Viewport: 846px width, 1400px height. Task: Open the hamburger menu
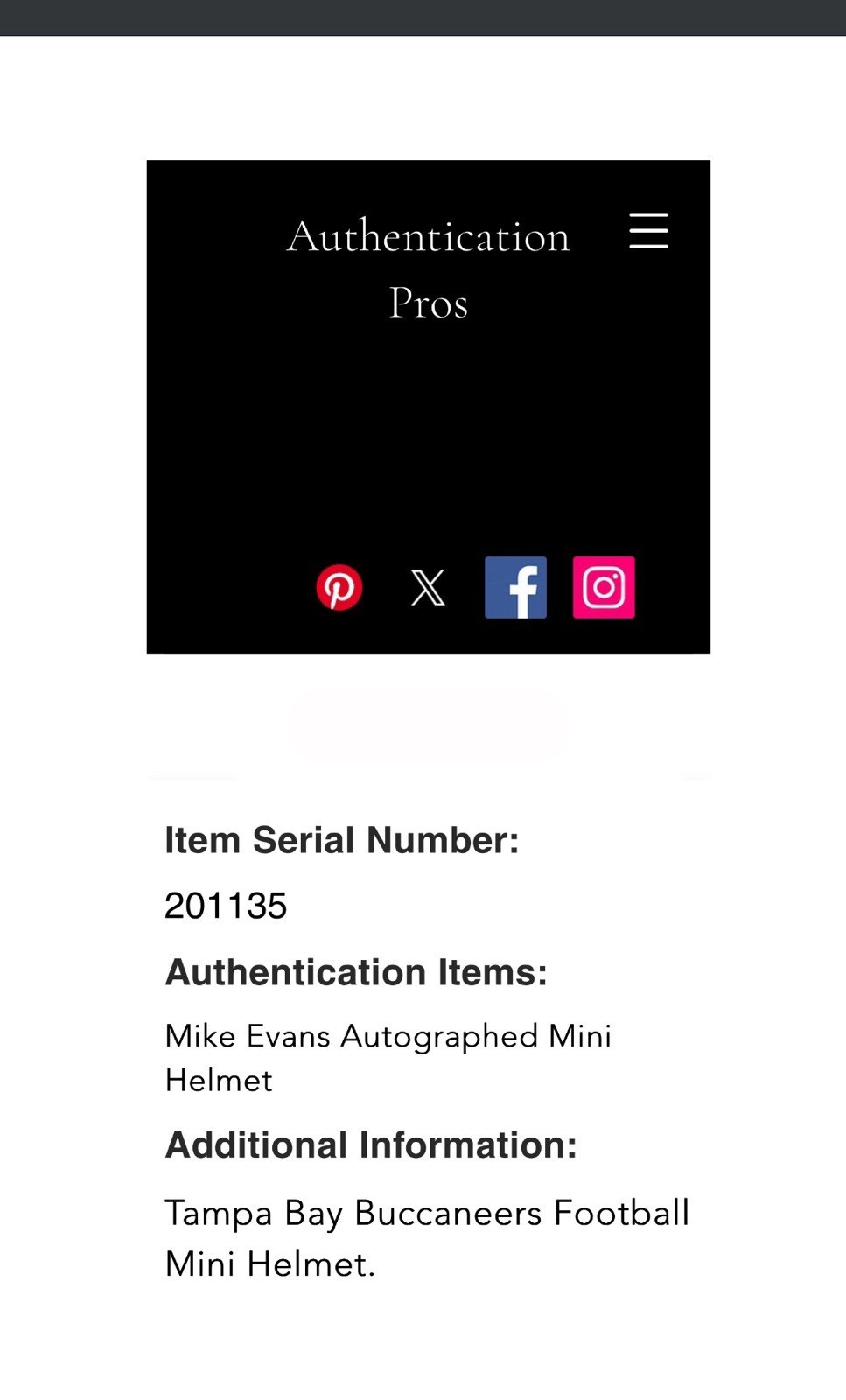[648, 231]
